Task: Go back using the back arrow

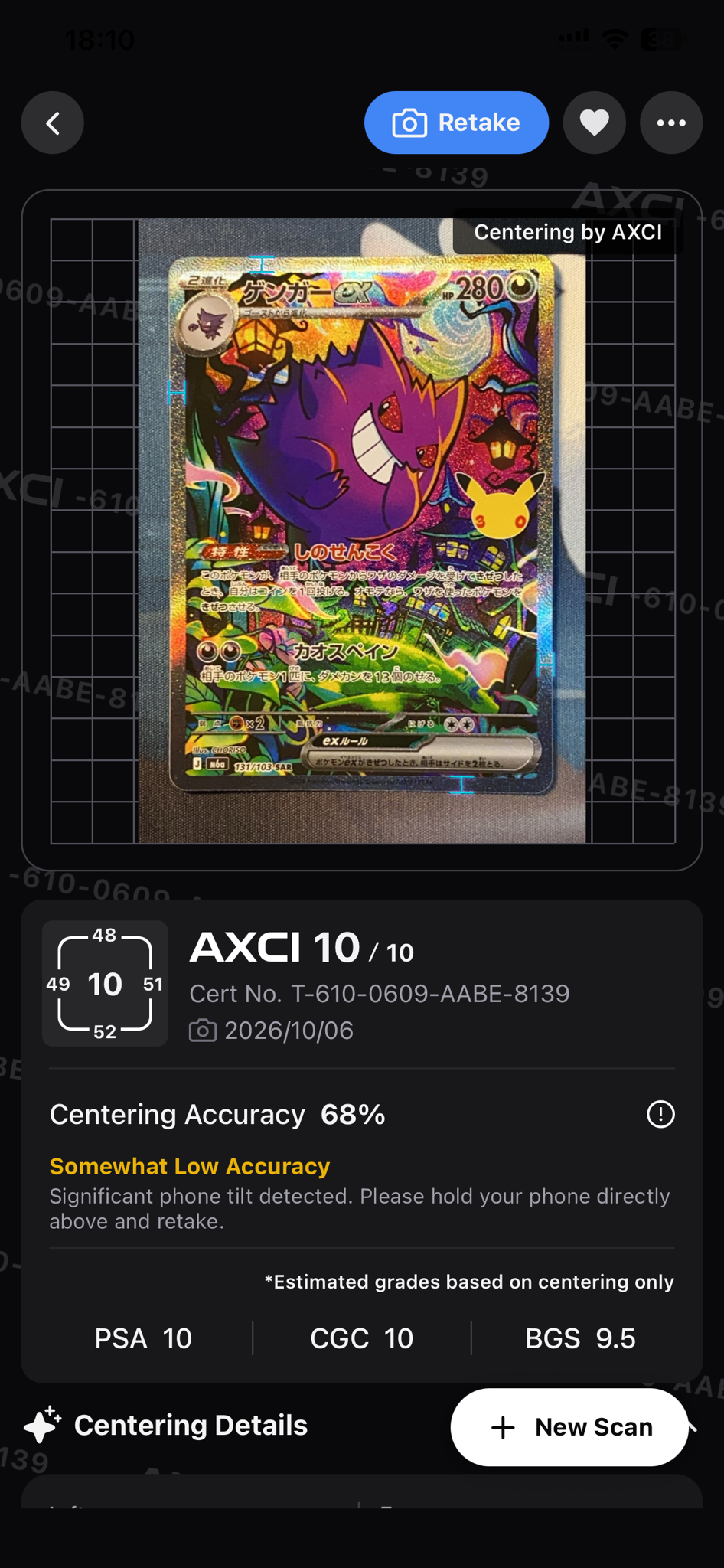Action: click(x=52, y=122)
